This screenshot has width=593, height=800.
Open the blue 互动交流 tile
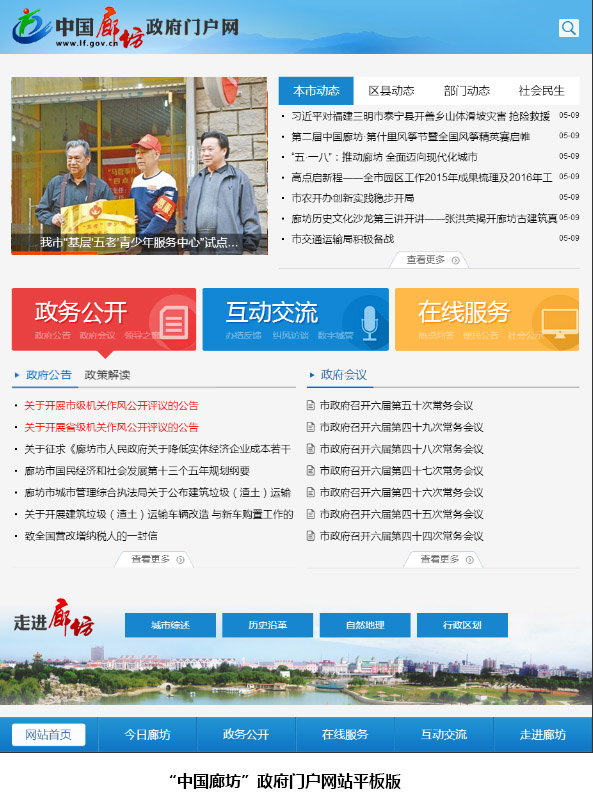coord(295,319)
